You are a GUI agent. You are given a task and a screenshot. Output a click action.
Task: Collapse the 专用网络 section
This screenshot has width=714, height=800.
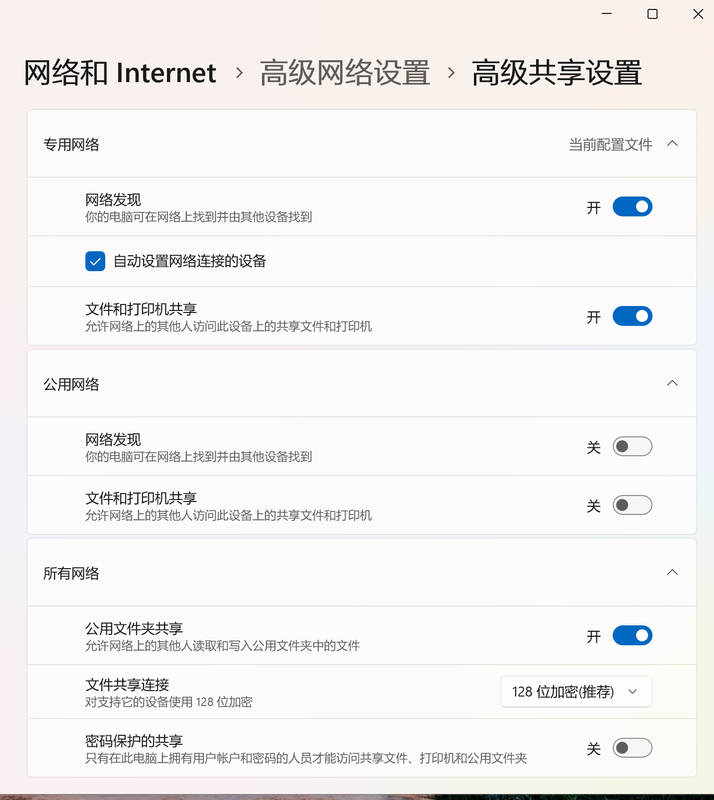[x=672, y=144]
